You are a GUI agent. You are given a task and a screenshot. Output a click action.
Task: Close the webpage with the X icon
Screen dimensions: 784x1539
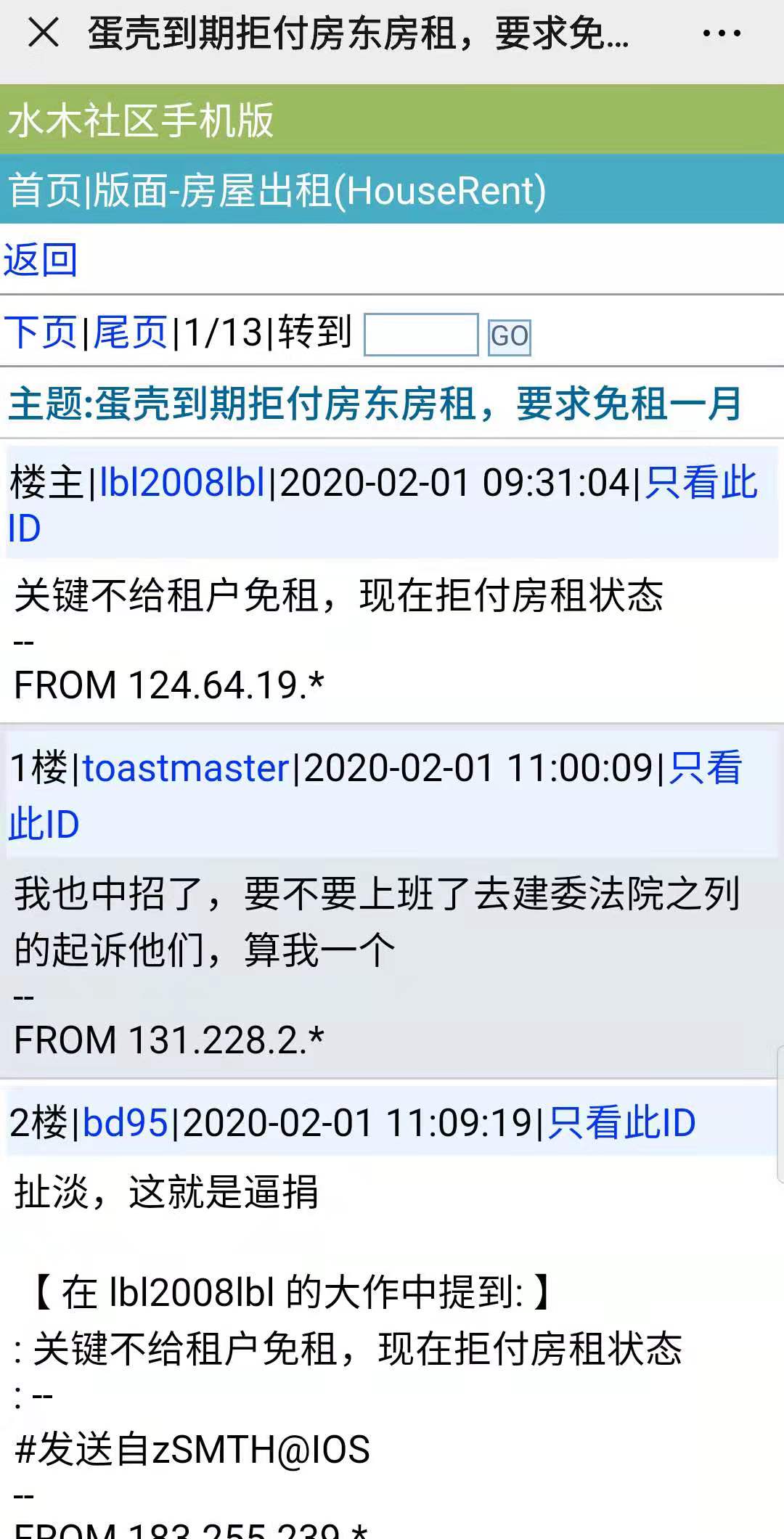pos(44,33)
